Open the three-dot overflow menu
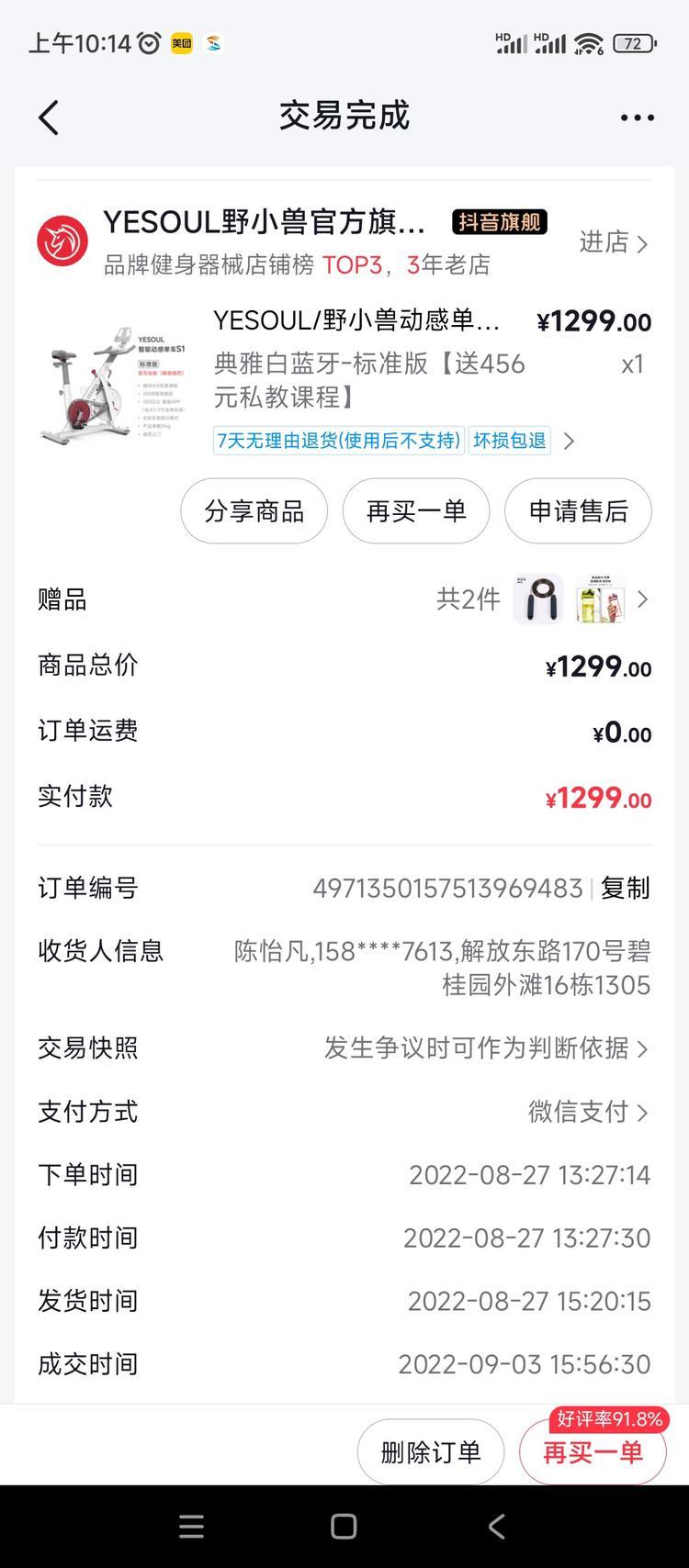The height and width of the screenshot is (1568, 689). pyautogui.click(x=637, y=118)
